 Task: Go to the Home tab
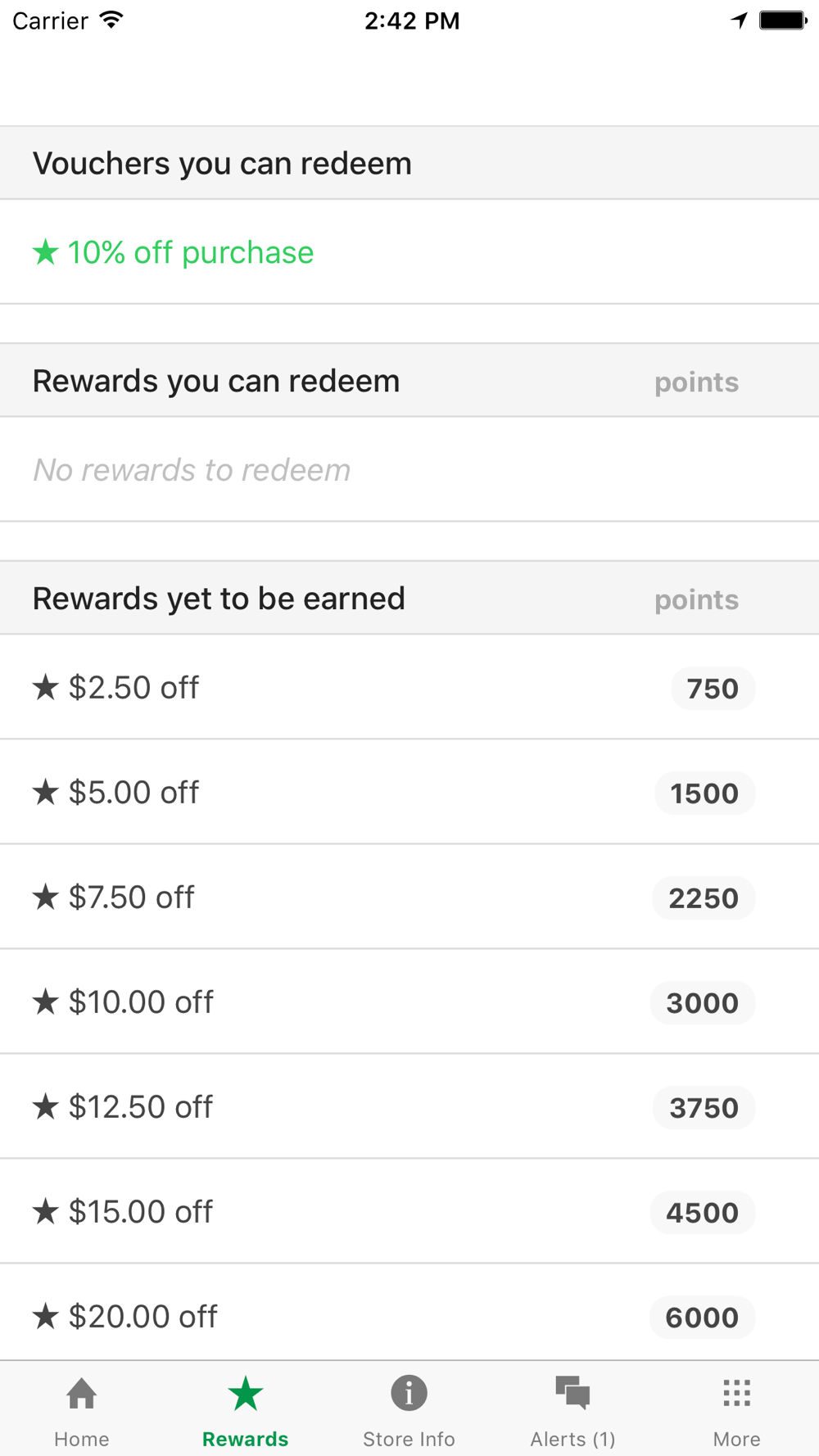(82, 1410)
